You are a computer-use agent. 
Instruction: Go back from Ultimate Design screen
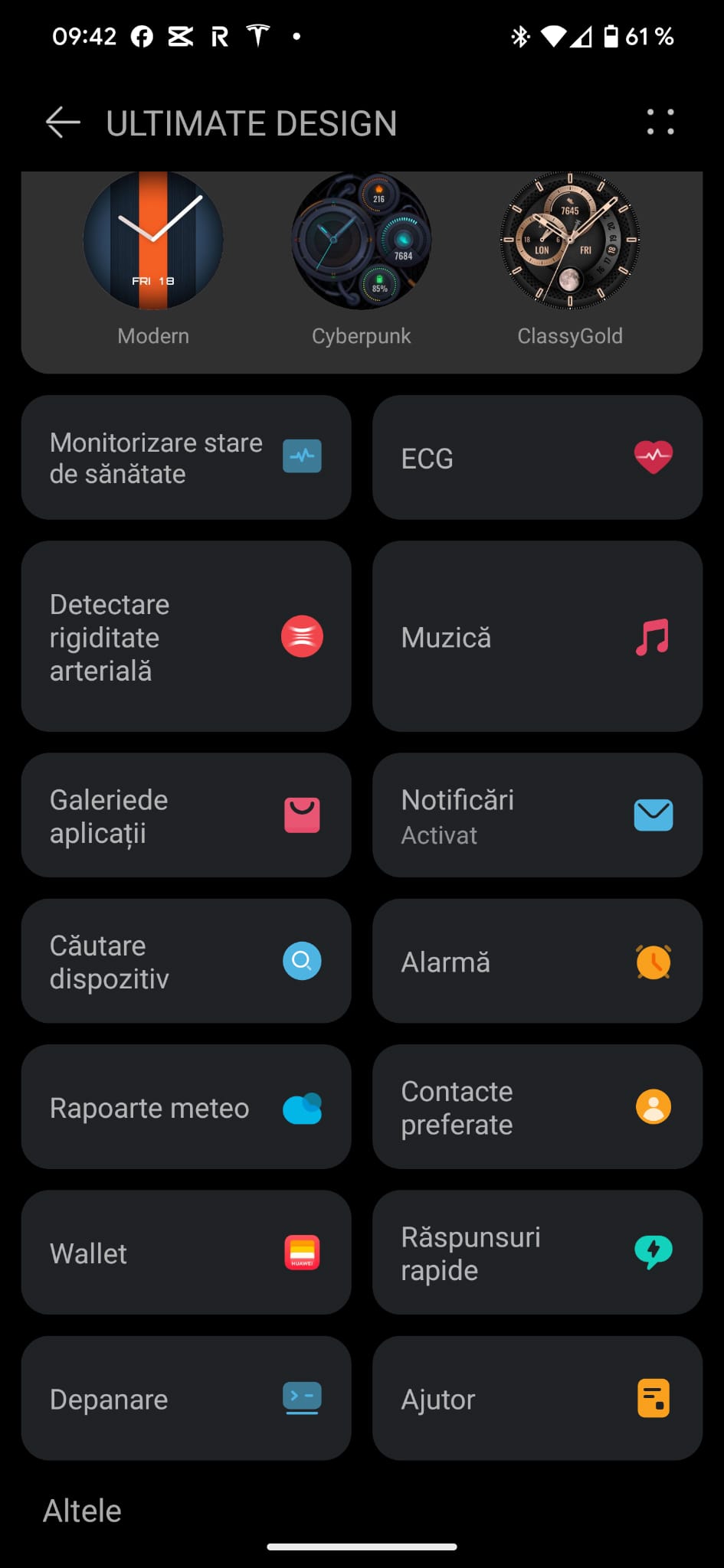point(63,122)
